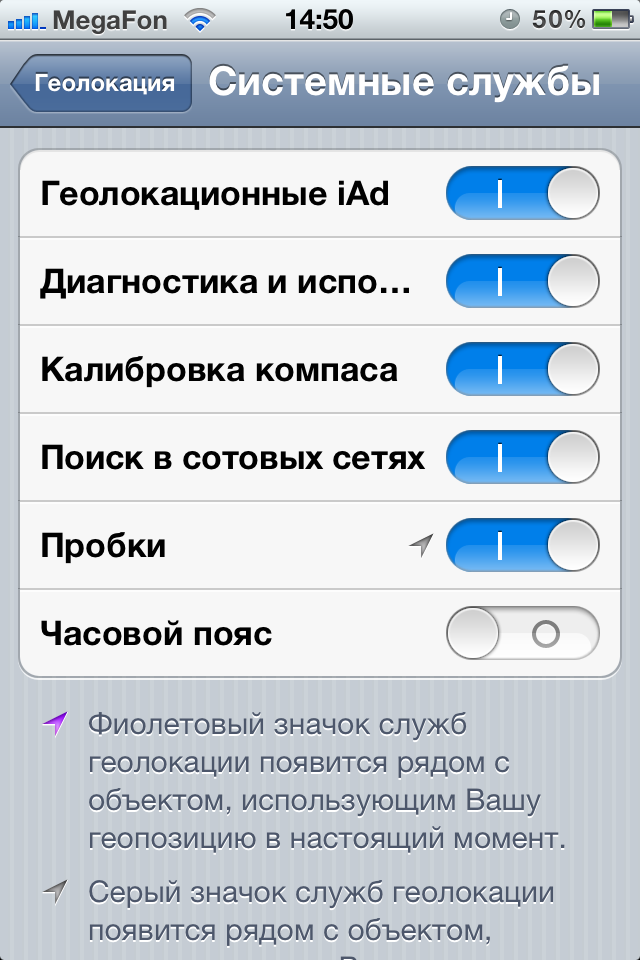Image resolution: width=640 pixels, height=960 pixels.
Task: Go back to Геолокация
Action: click(102, 84)
